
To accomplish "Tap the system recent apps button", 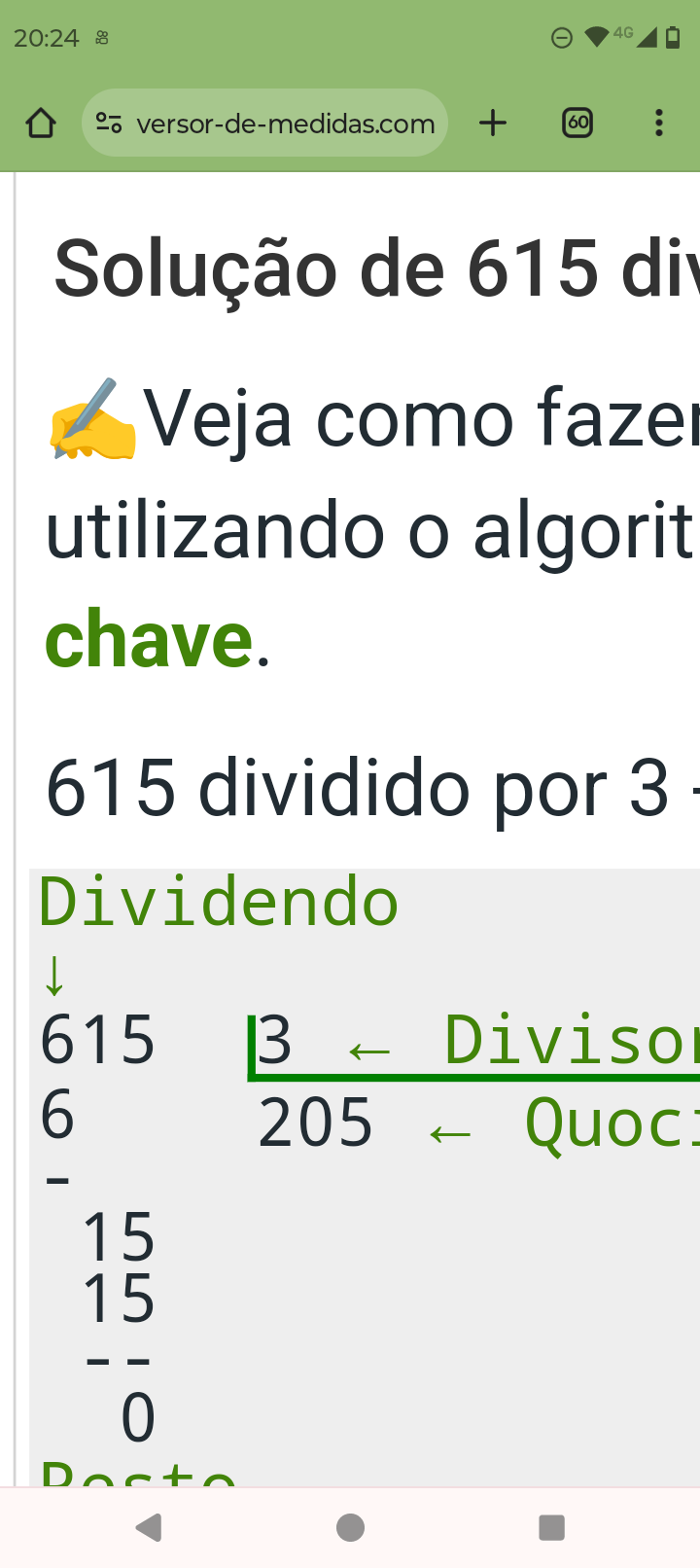I will [551, 1527].
